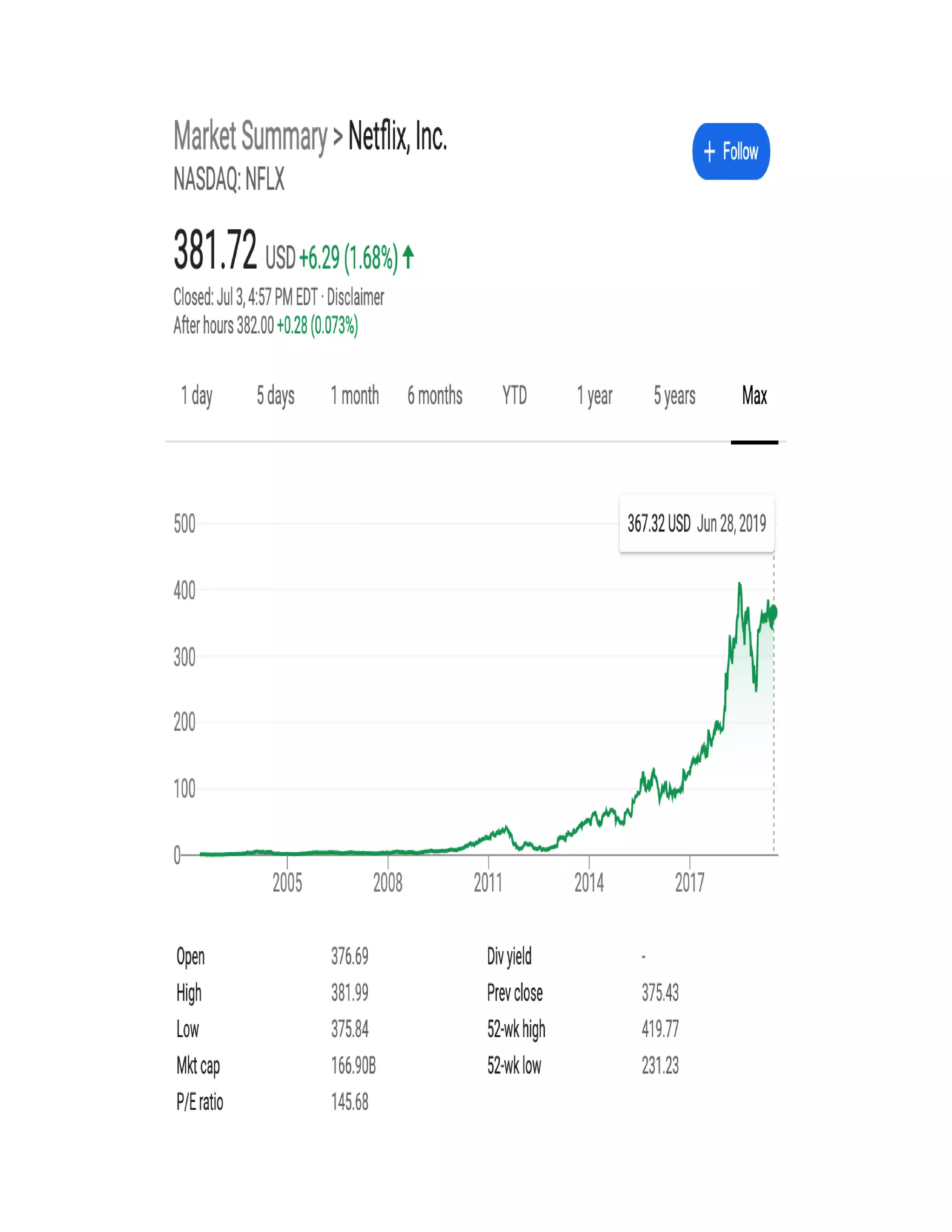Select the 5 days range
This screenshot has height=1232, width=952.
pyautogui.click(x=275, y=396)
